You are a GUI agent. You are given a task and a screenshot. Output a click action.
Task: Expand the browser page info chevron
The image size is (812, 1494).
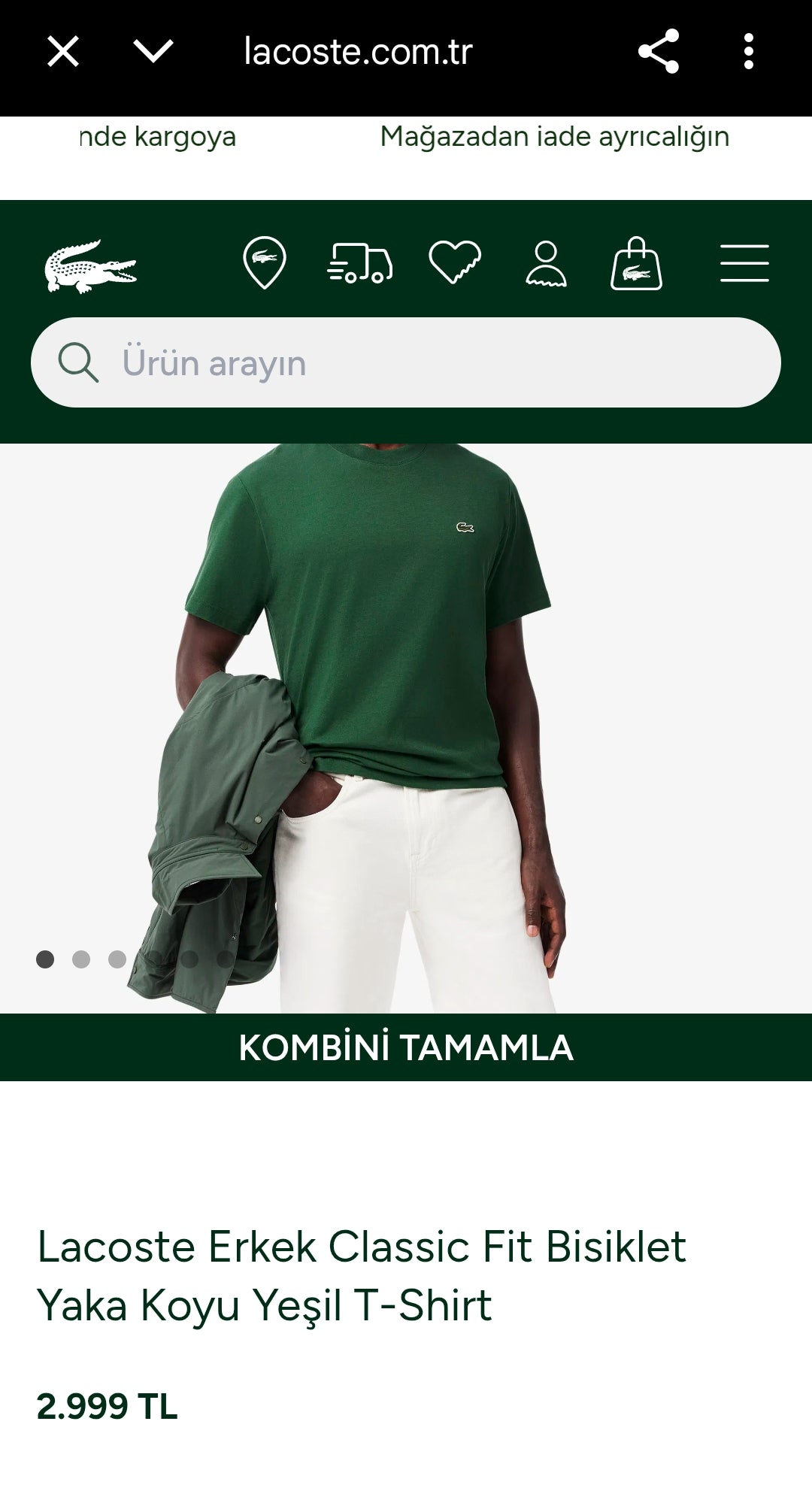[153, 52]
